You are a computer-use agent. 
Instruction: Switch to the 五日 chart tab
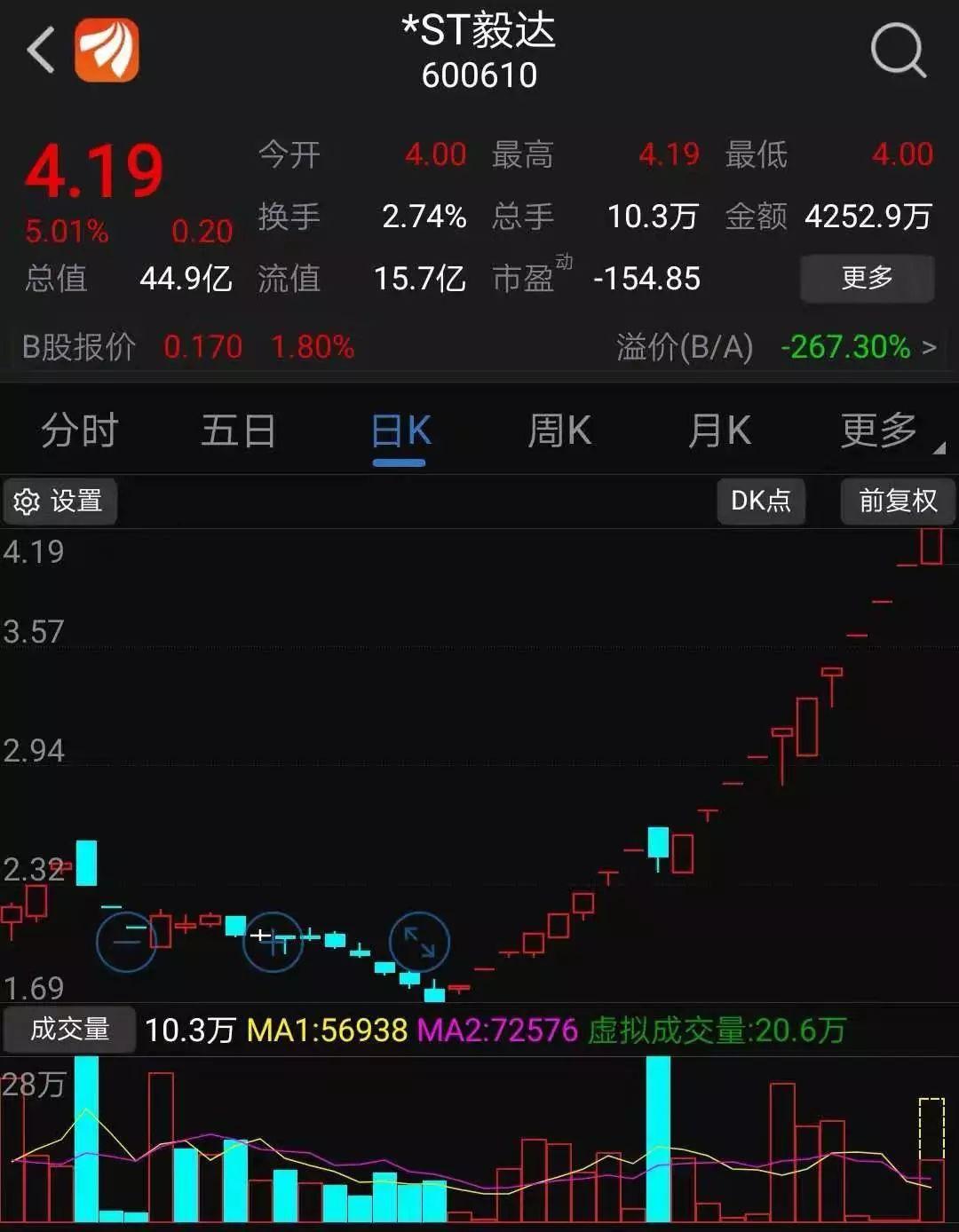click(238, 431)
